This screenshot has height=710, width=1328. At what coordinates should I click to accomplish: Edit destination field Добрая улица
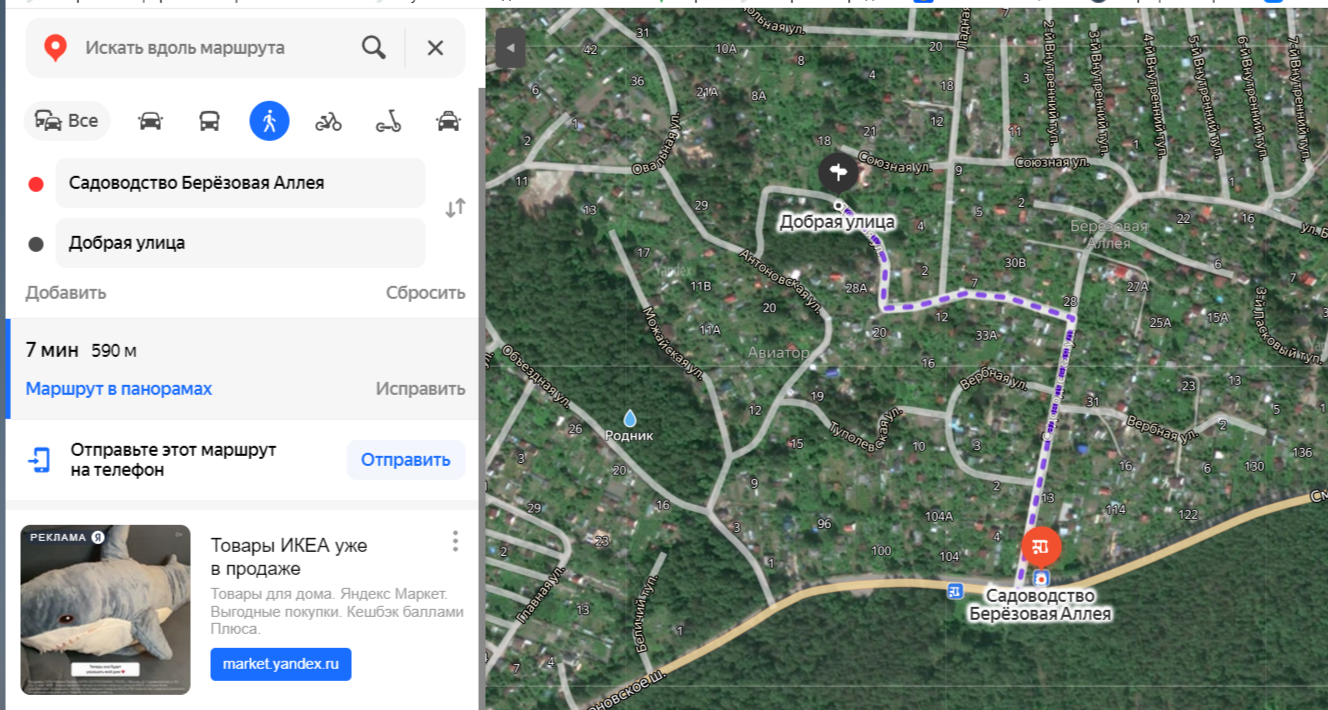pos(240,243)
